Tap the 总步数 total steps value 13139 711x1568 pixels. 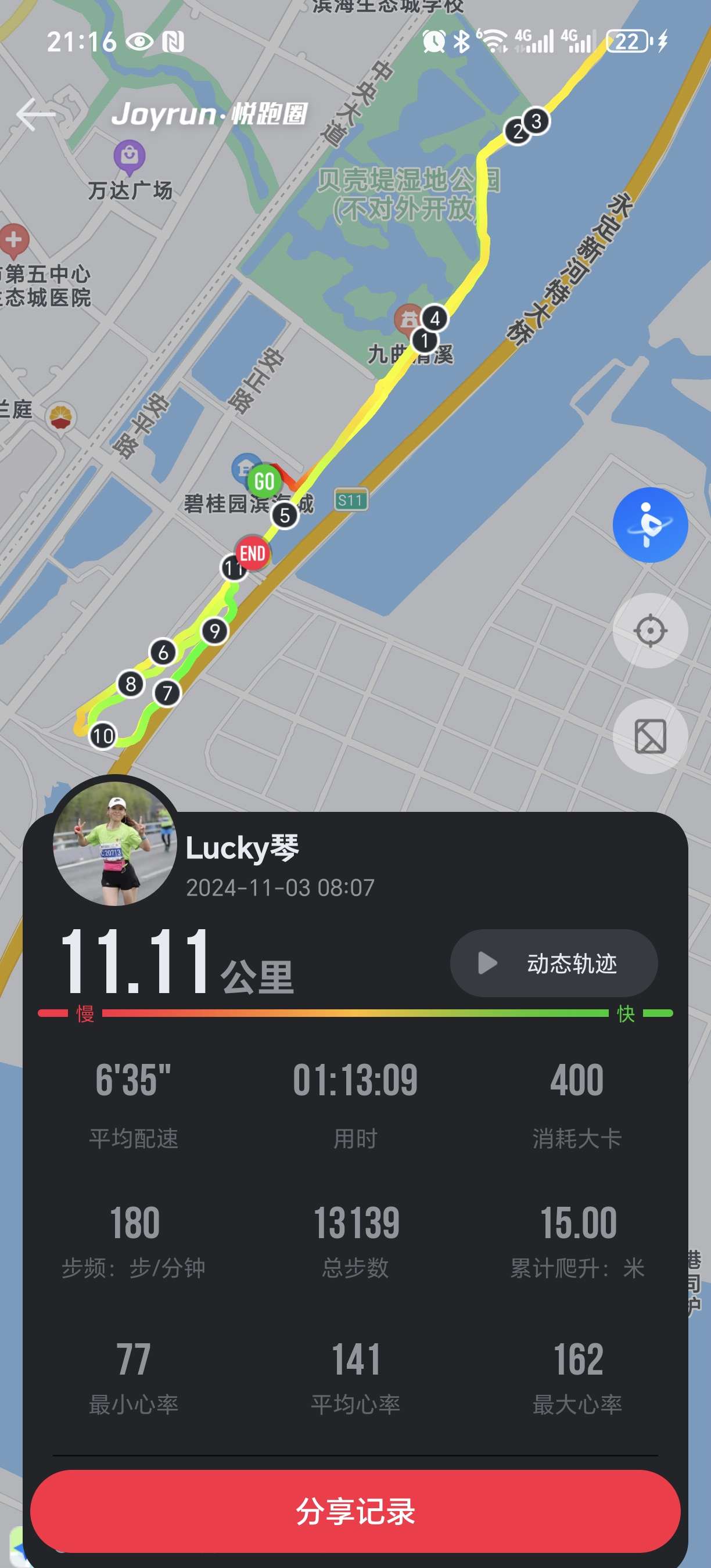click(x=355, y=1222)
